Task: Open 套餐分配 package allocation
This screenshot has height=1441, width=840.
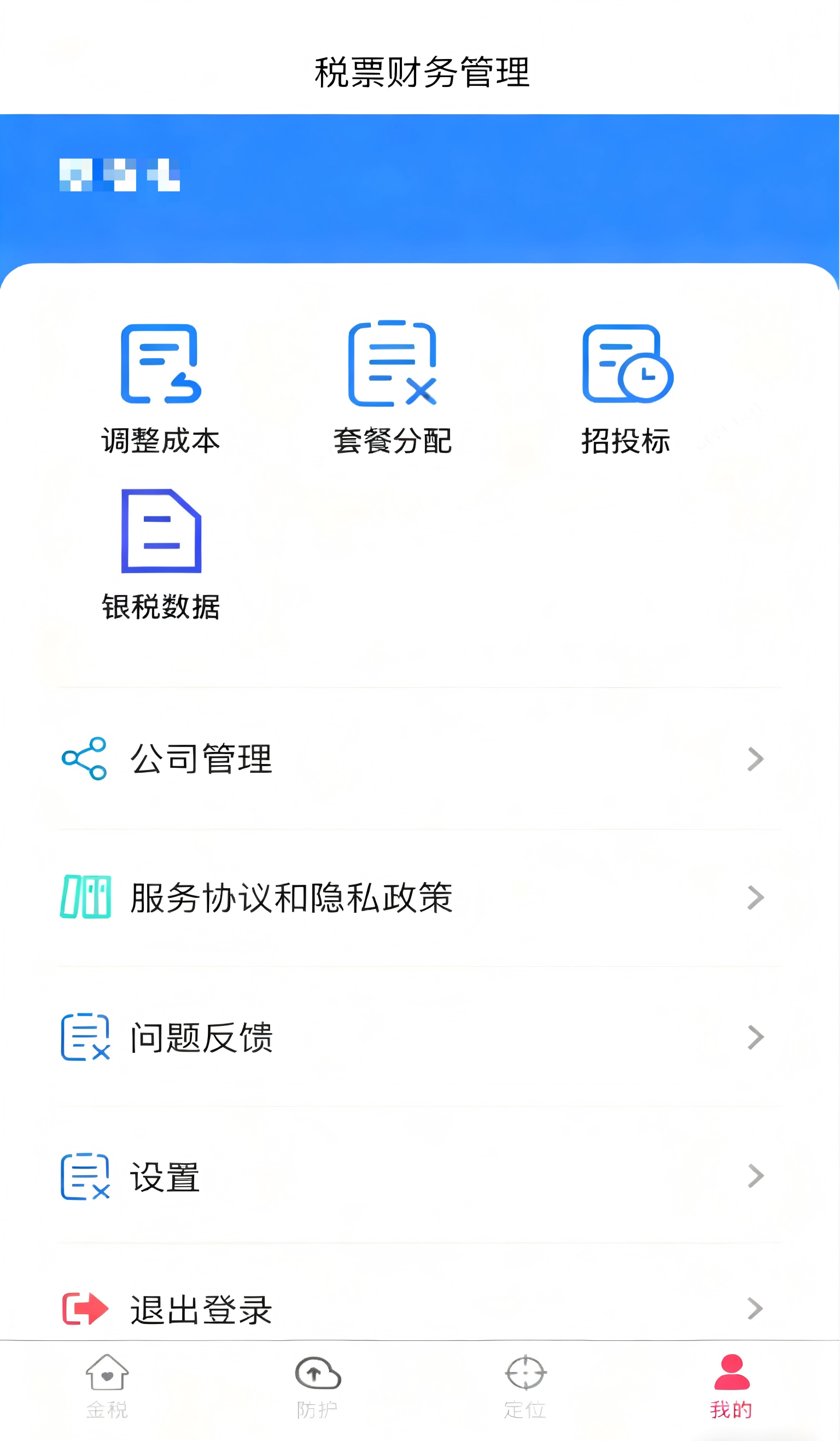Action: click(392, 389)
